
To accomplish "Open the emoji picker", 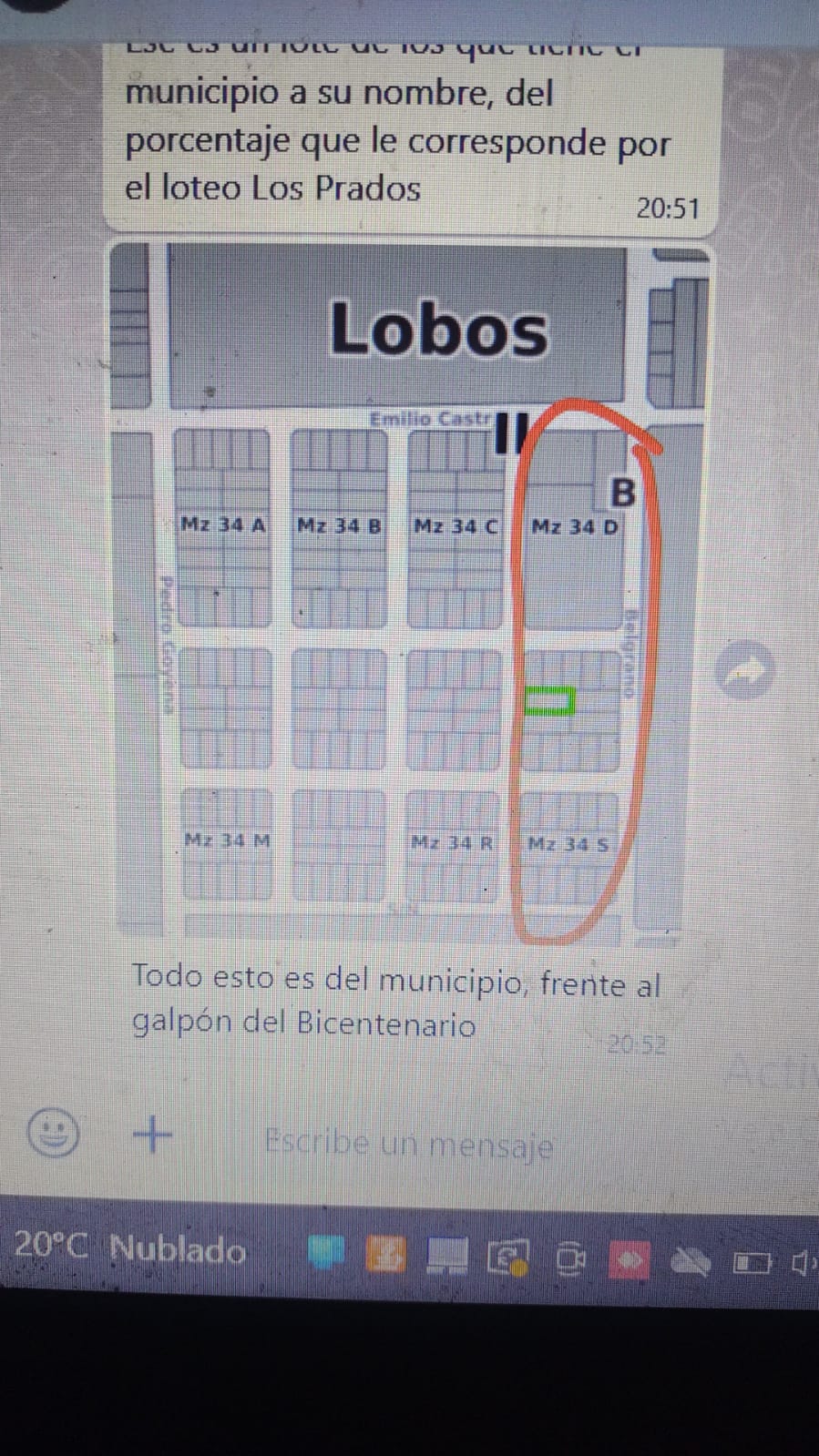I will point(54,1133).
